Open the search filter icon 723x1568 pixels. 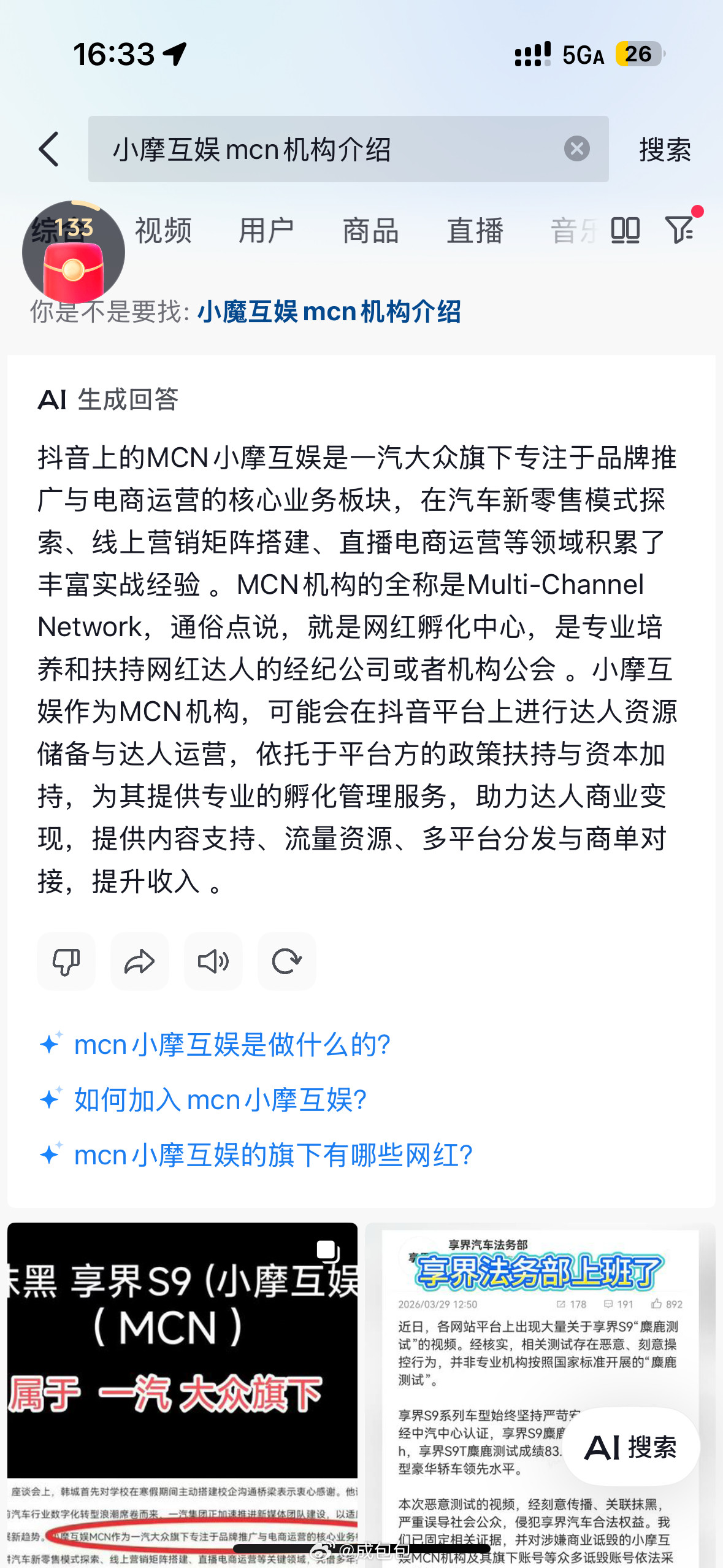tap(678, 231)
